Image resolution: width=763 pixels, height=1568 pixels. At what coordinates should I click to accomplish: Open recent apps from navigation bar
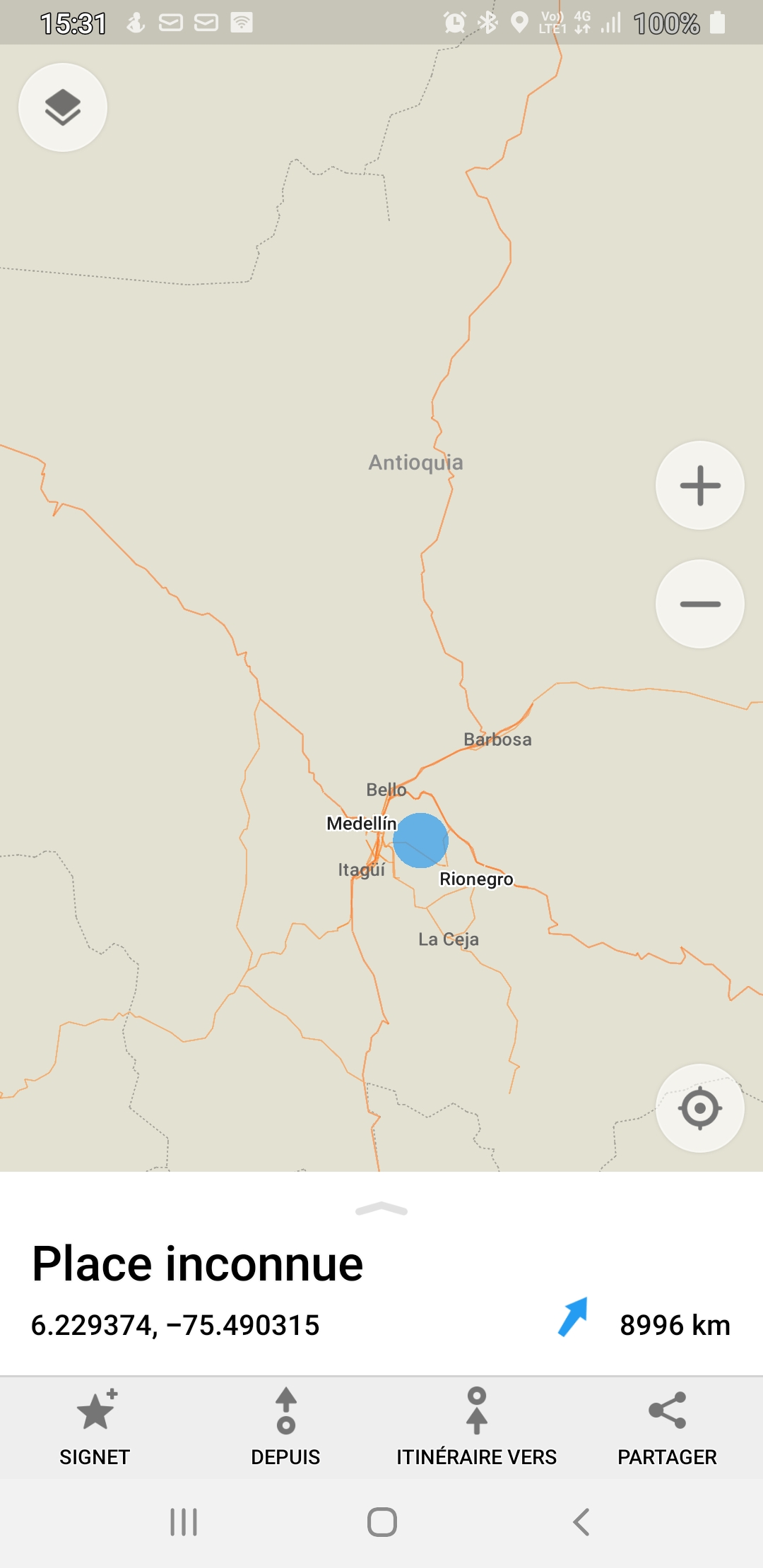[x=184, y=1522]
